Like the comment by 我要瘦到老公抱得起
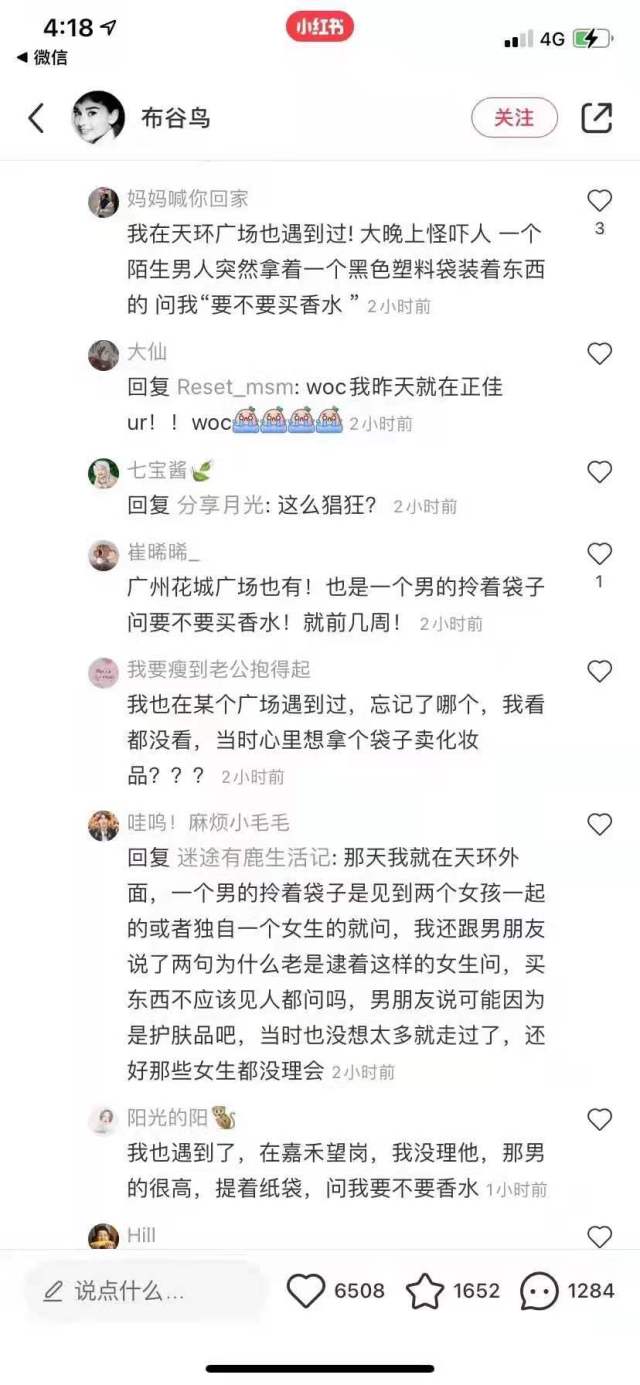The width and height of the screenshot is (640, 1385). point(599,671)
